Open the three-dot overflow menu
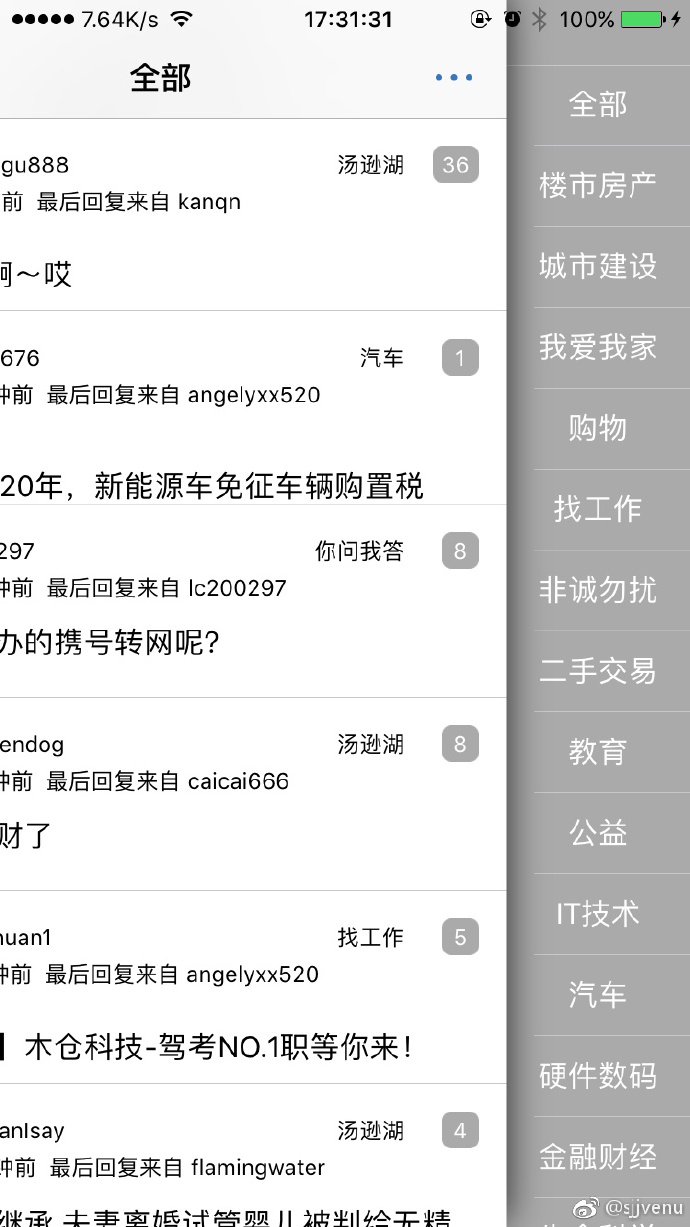 click(453, 77)
